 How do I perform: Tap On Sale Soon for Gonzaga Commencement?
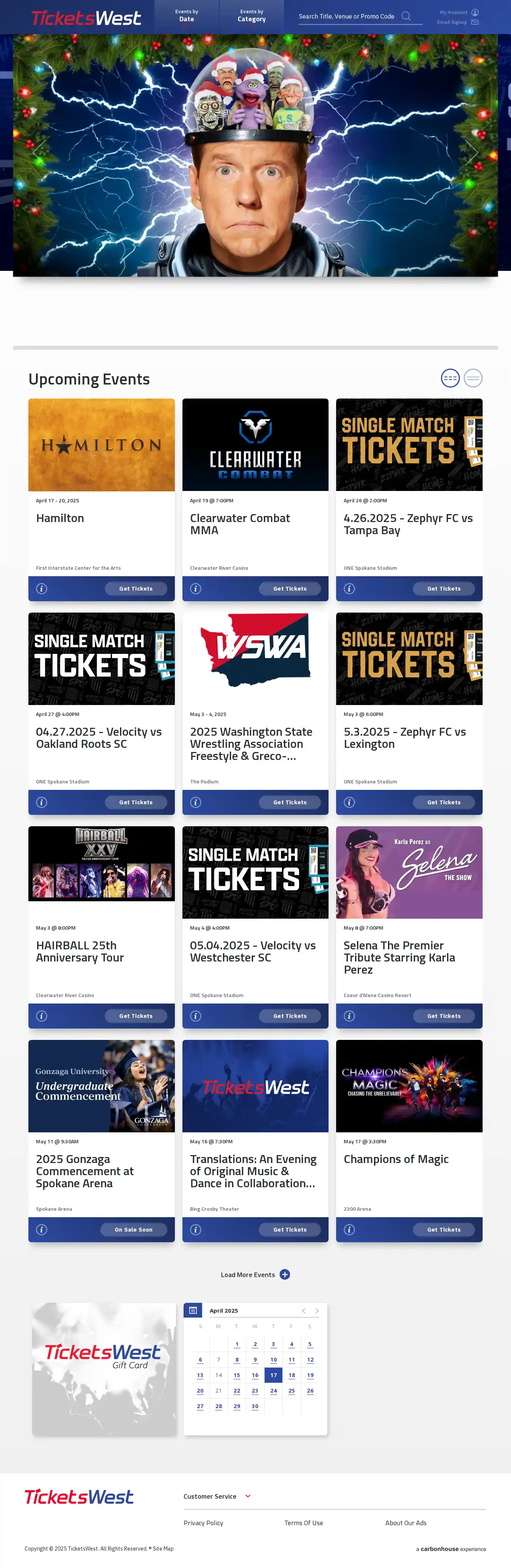tap(133, 1230)
